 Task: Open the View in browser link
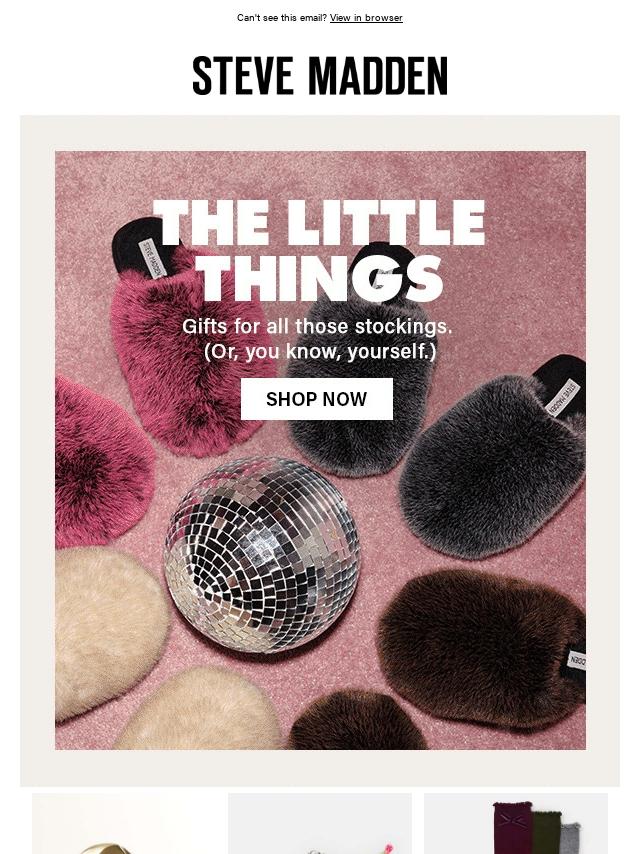(x=366, y=17)
